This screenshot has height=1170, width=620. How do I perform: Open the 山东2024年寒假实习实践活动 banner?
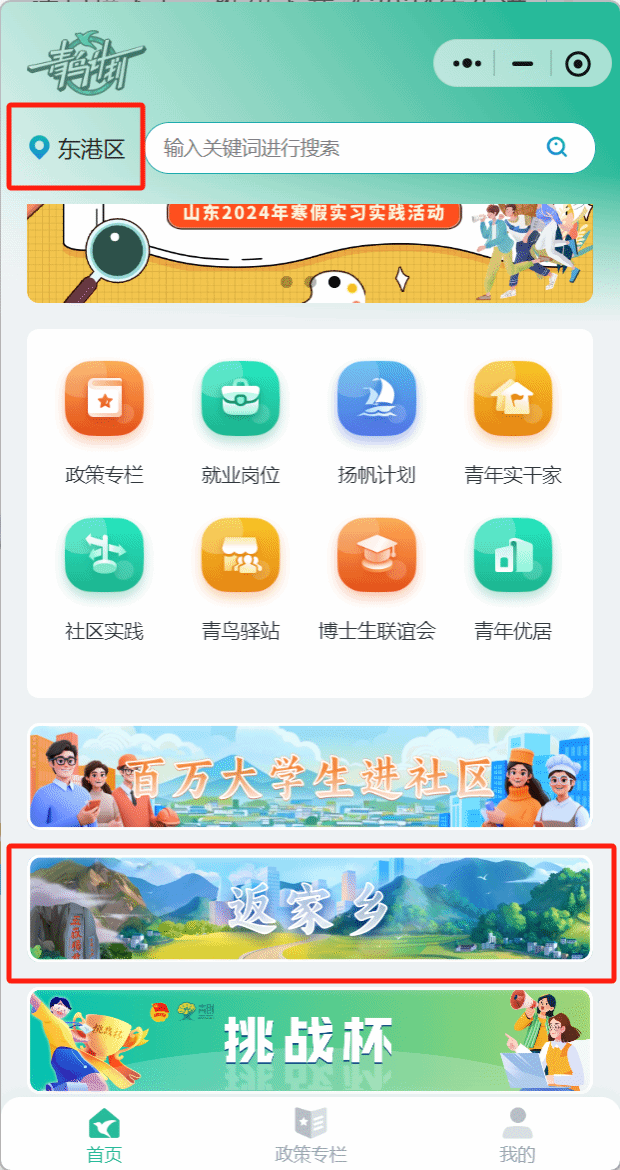(310, 252)
